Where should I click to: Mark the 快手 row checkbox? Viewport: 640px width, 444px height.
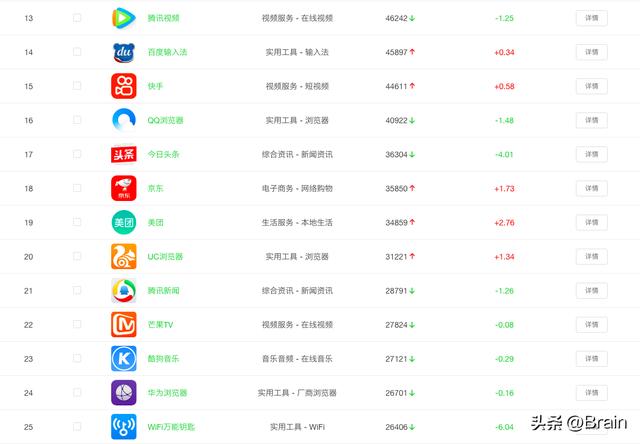[77, 86]
